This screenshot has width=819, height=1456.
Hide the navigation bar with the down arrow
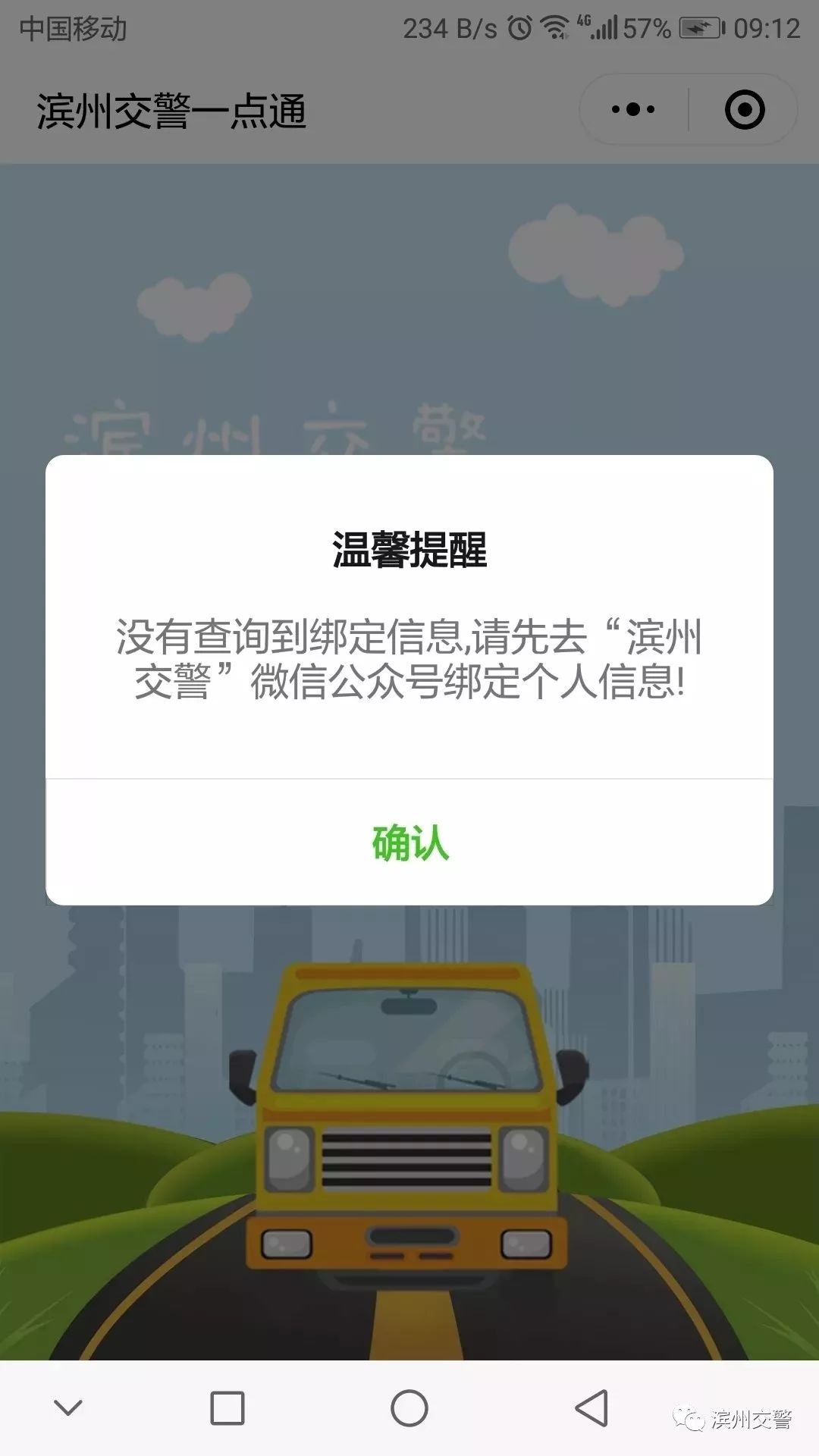point(68,1408)
